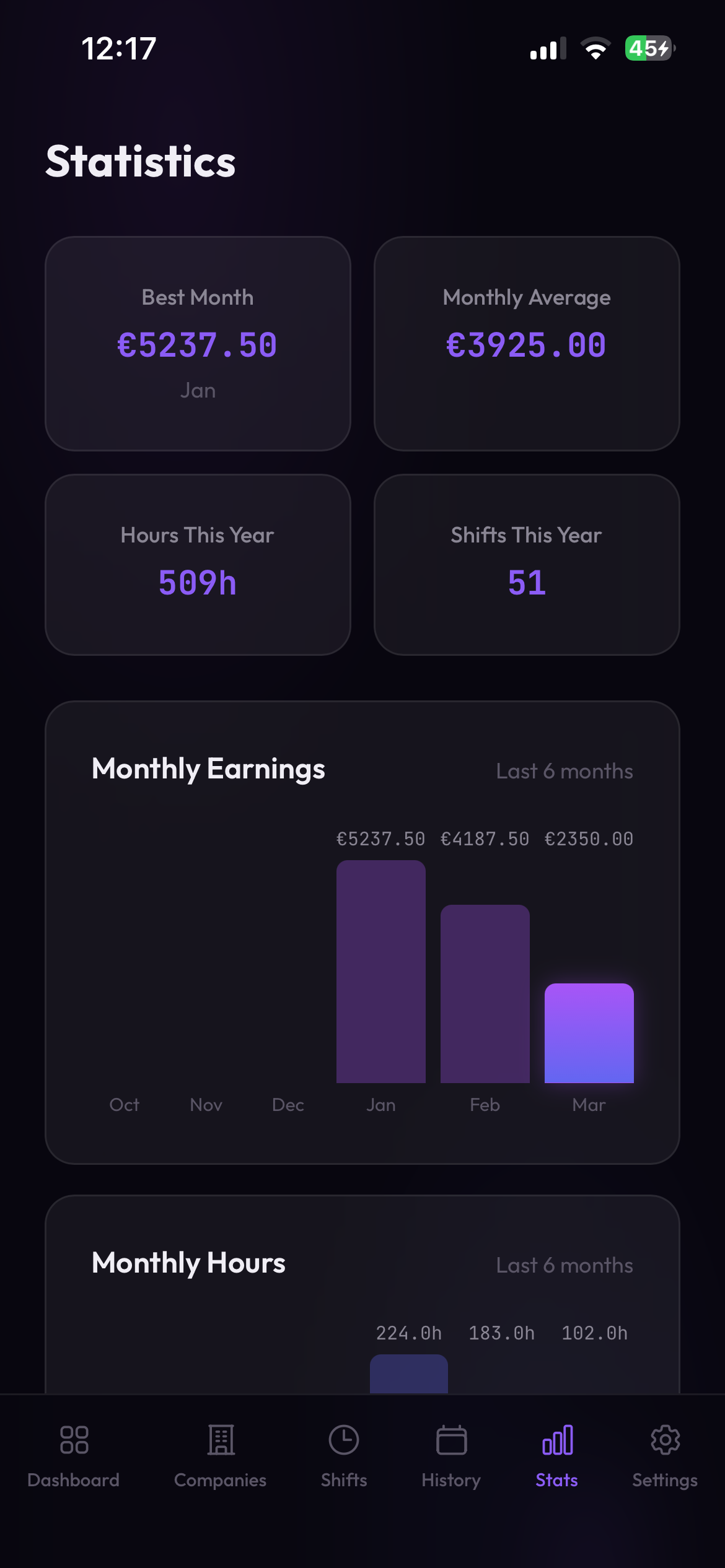Tap the Wi-Fi status icon
Image resolution: width=725 pixels, height=1568 pixels.
[x=595, y=48]
